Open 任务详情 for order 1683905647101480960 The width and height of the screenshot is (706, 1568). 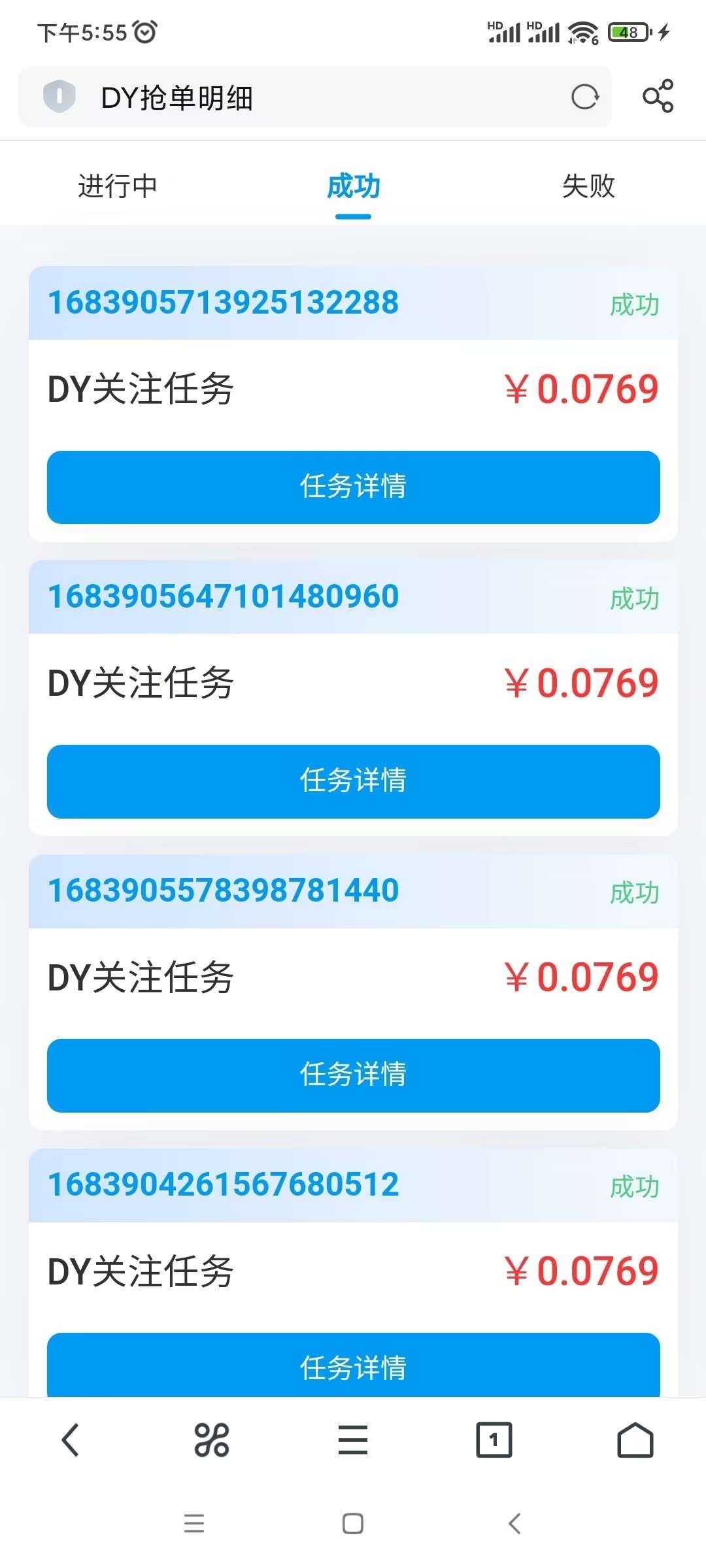click(x=353, y=781)
